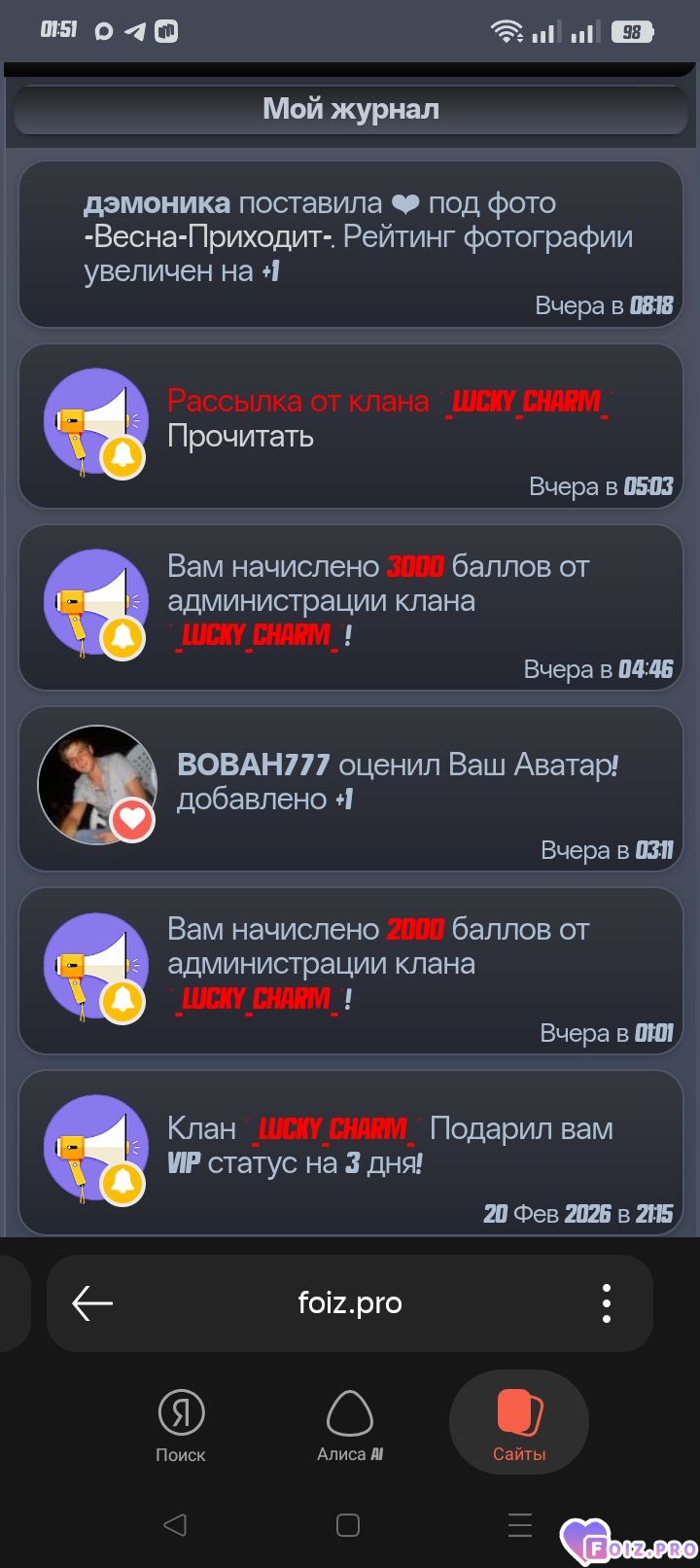
Task: Open the foiz.pro address bar
Action: [x=350, y=1302]
